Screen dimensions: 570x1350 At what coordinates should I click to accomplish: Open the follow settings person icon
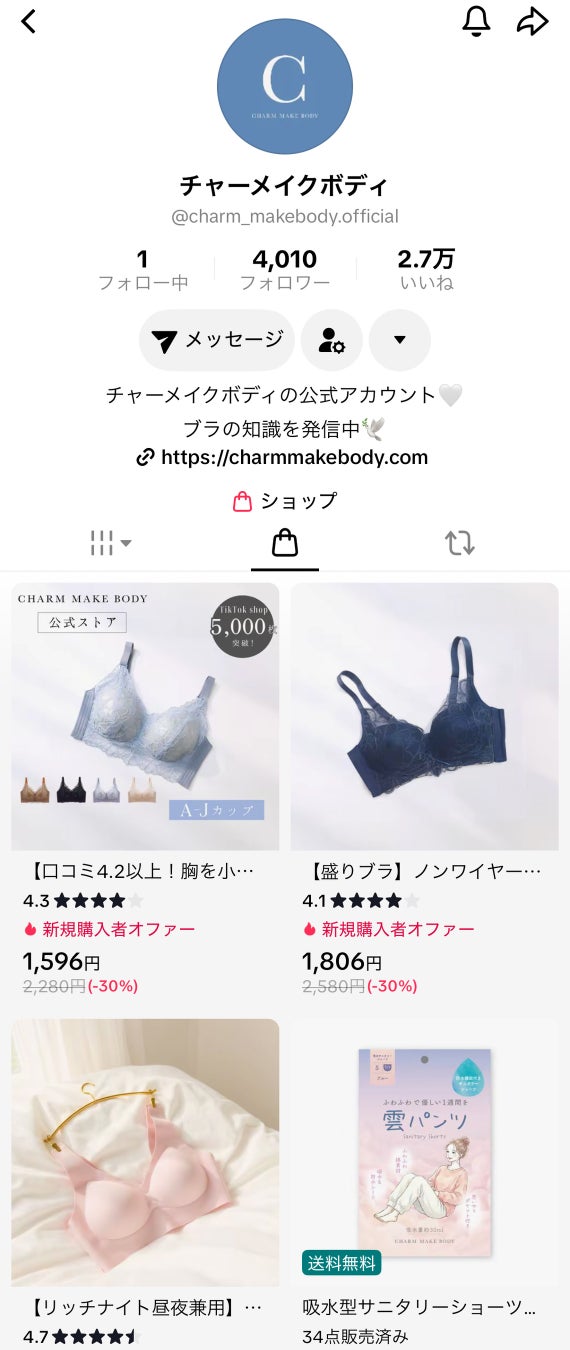(332, 340)
